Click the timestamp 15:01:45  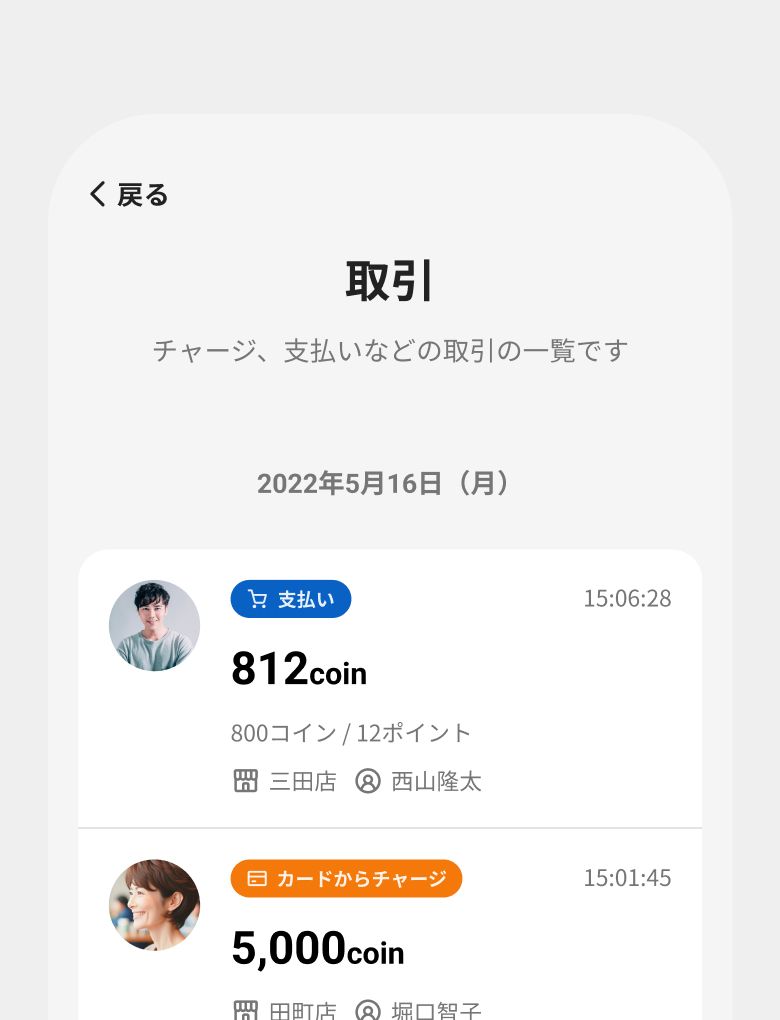coord(627,878)
